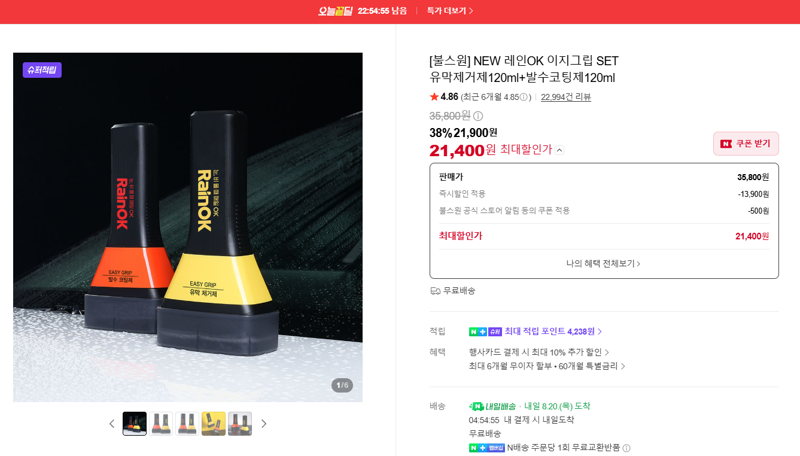Go to previous product thumbnails
Viewport: 800px width, 456px height.
(x=112, y=424)
